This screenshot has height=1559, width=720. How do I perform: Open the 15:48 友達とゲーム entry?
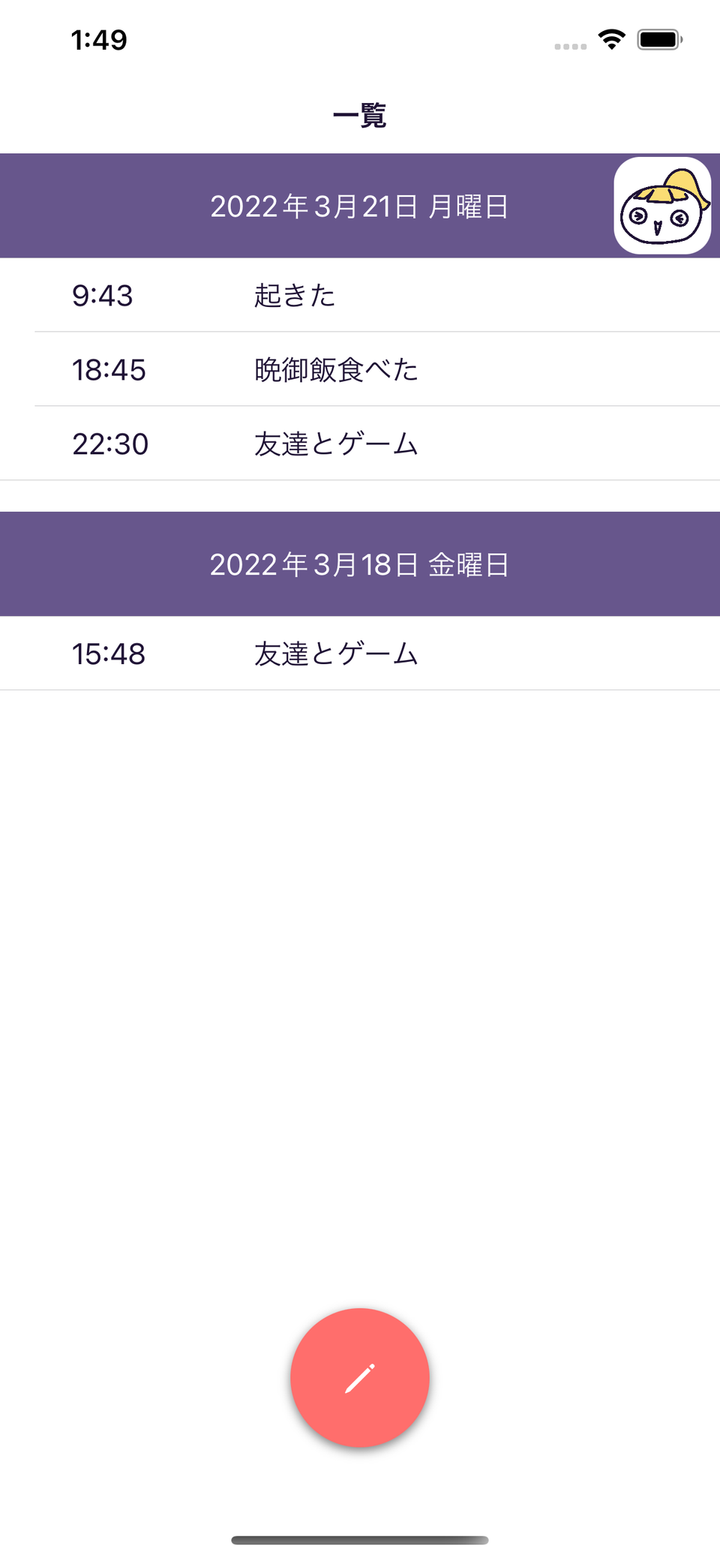[360, 654]
